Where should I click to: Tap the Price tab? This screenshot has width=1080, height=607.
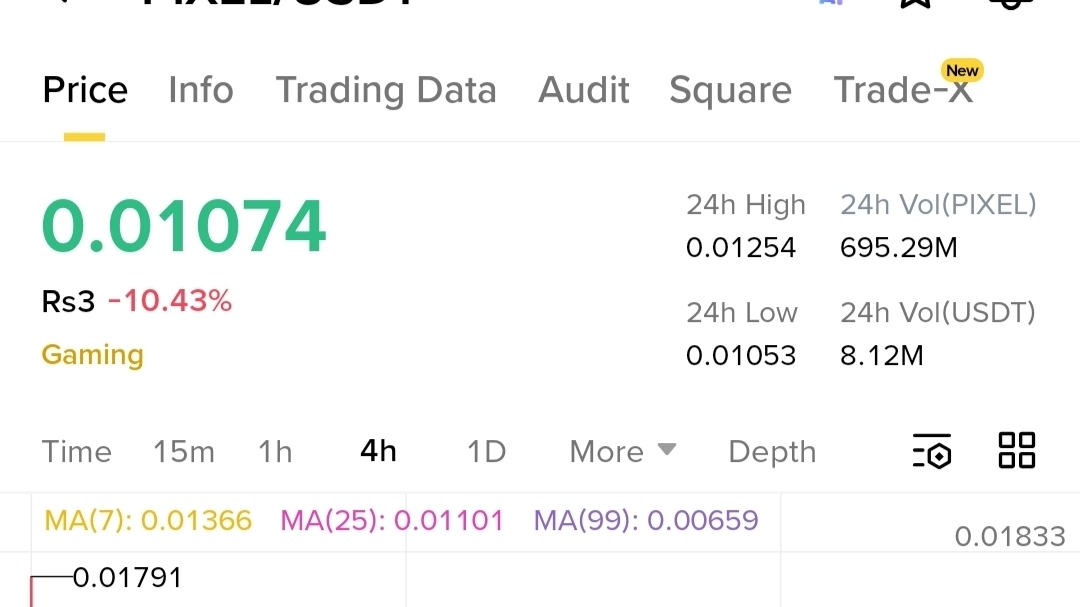click(85, 91)
